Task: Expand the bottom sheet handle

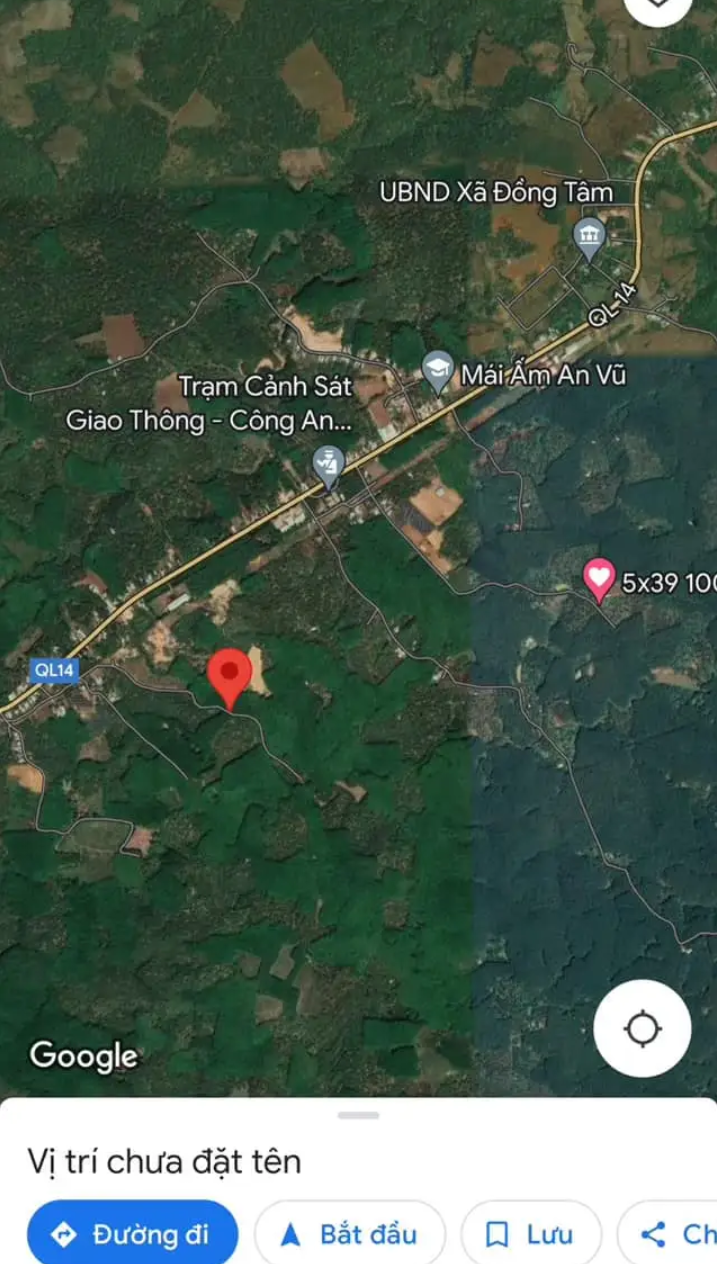Action: [358, 1115]
